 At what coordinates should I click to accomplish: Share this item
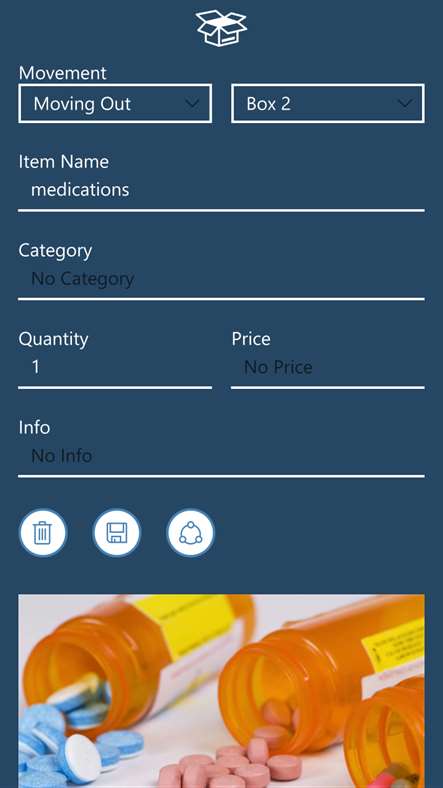(190, 533)
